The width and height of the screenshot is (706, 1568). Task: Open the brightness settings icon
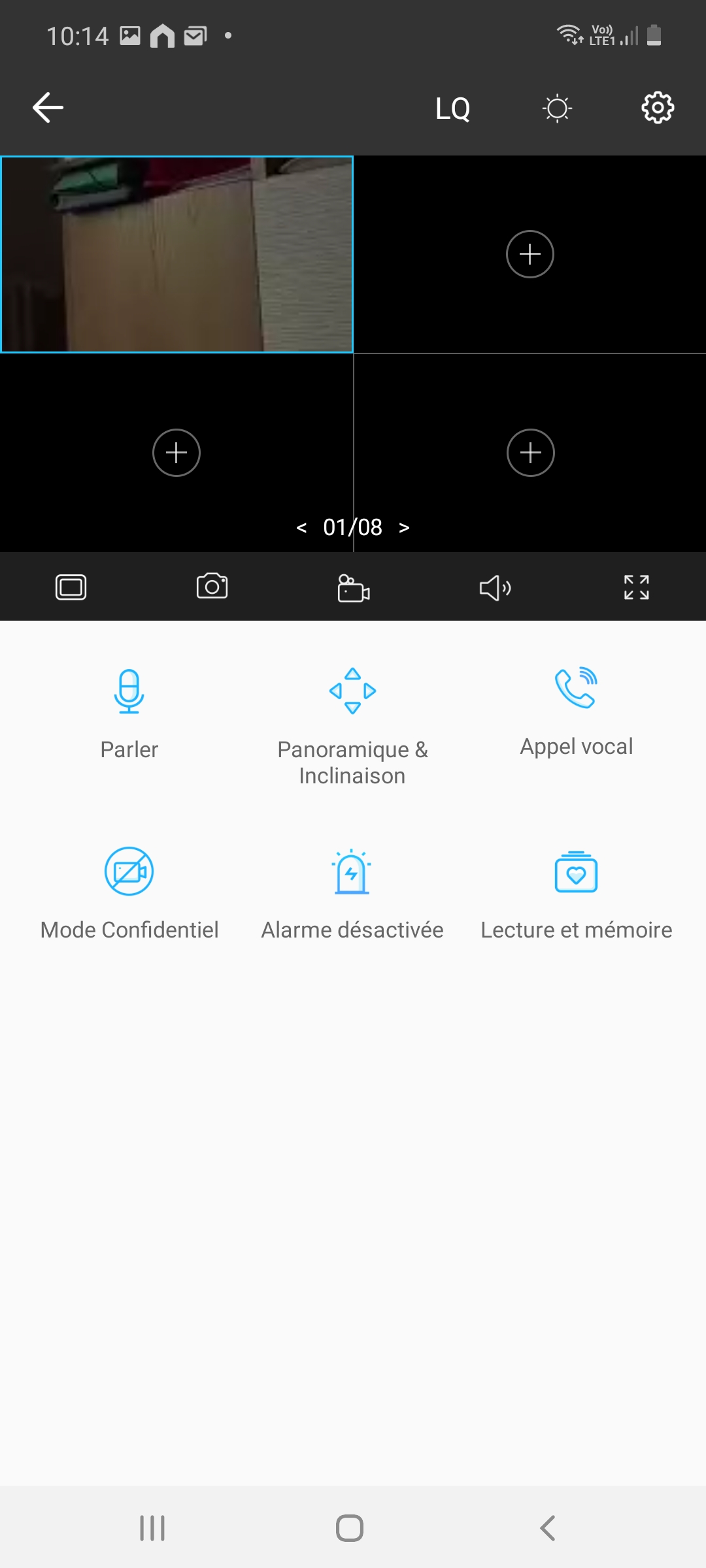557,108
